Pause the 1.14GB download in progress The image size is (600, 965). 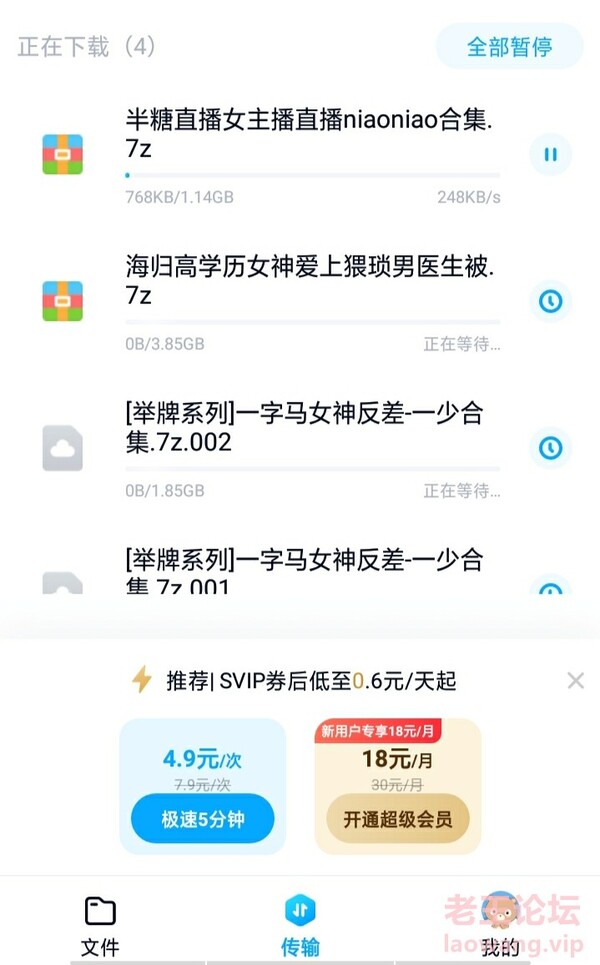pyautogui.click(x=550, y=155)
